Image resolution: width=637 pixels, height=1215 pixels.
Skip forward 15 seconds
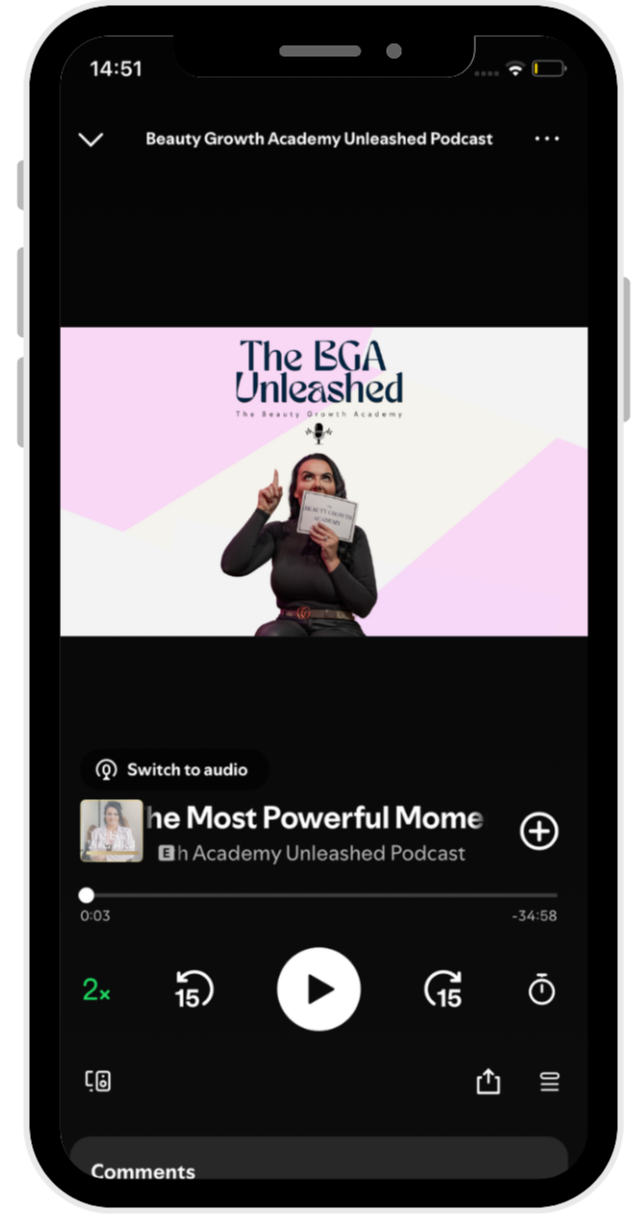click(x=443, y=991)
